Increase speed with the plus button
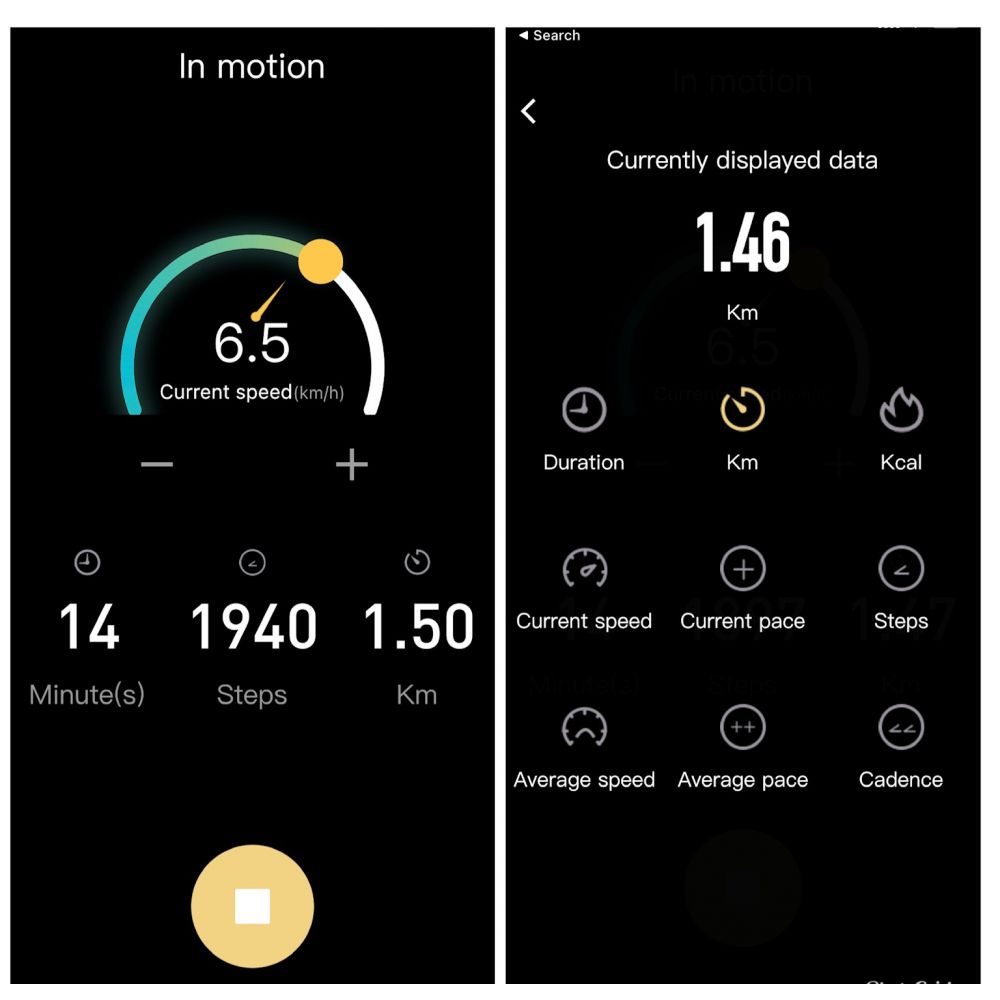1000x1000 pixels. point(351,465)
